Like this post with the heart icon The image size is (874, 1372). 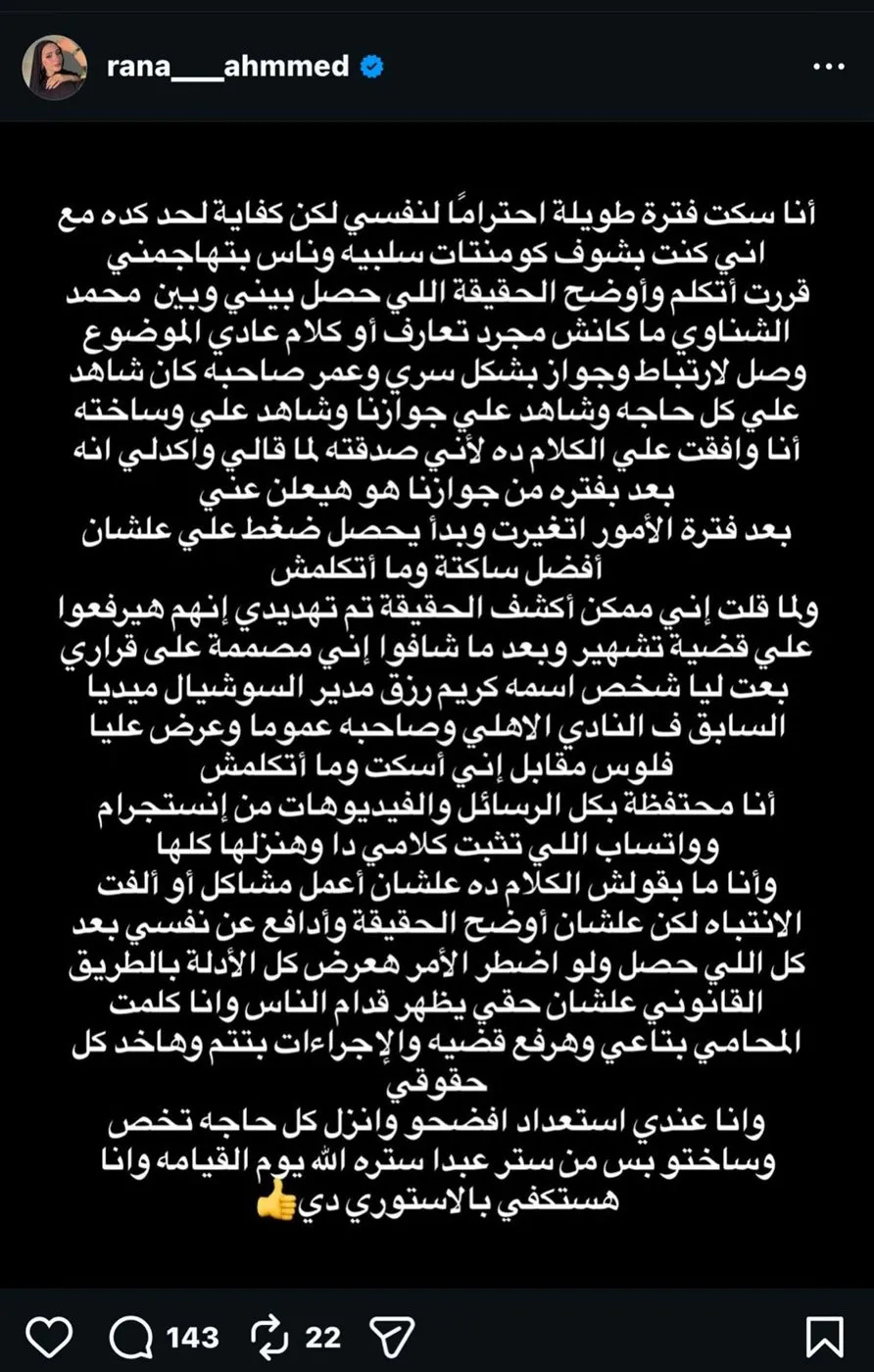pyautogui.click(x=49, y=1336)
